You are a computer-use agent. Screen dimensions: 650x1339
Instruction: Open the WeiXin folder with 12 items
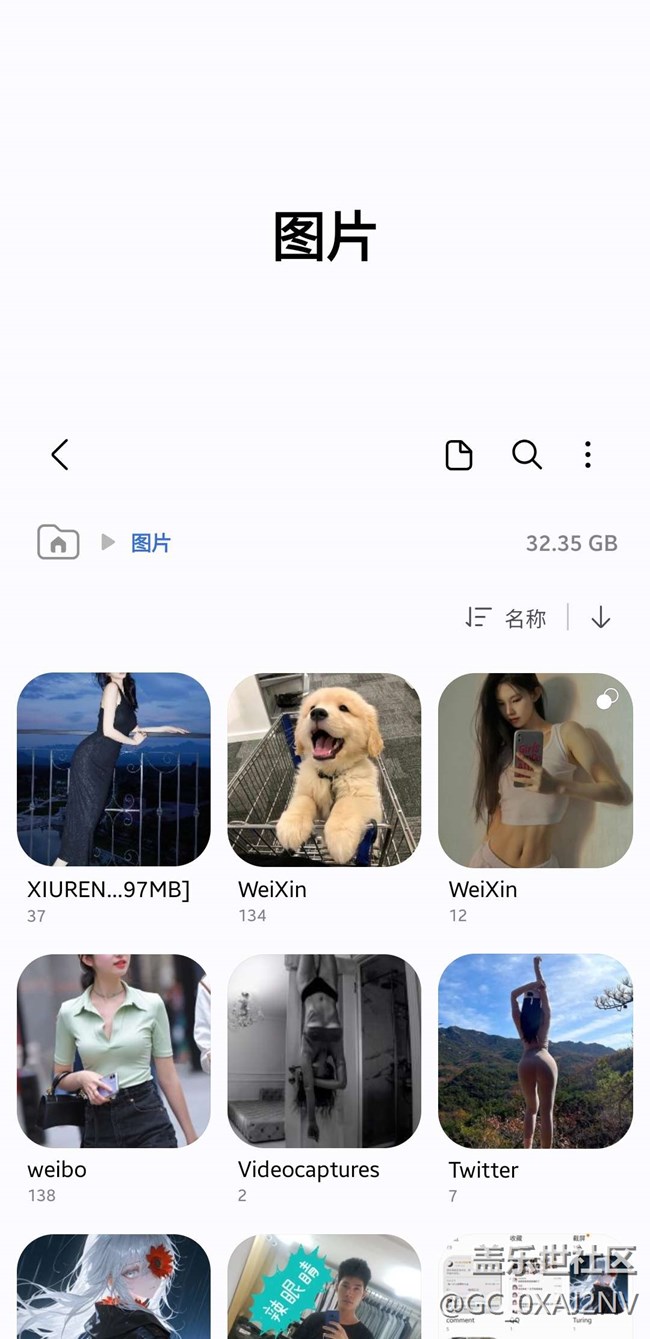pyautogui.click(x=535, y=769)
